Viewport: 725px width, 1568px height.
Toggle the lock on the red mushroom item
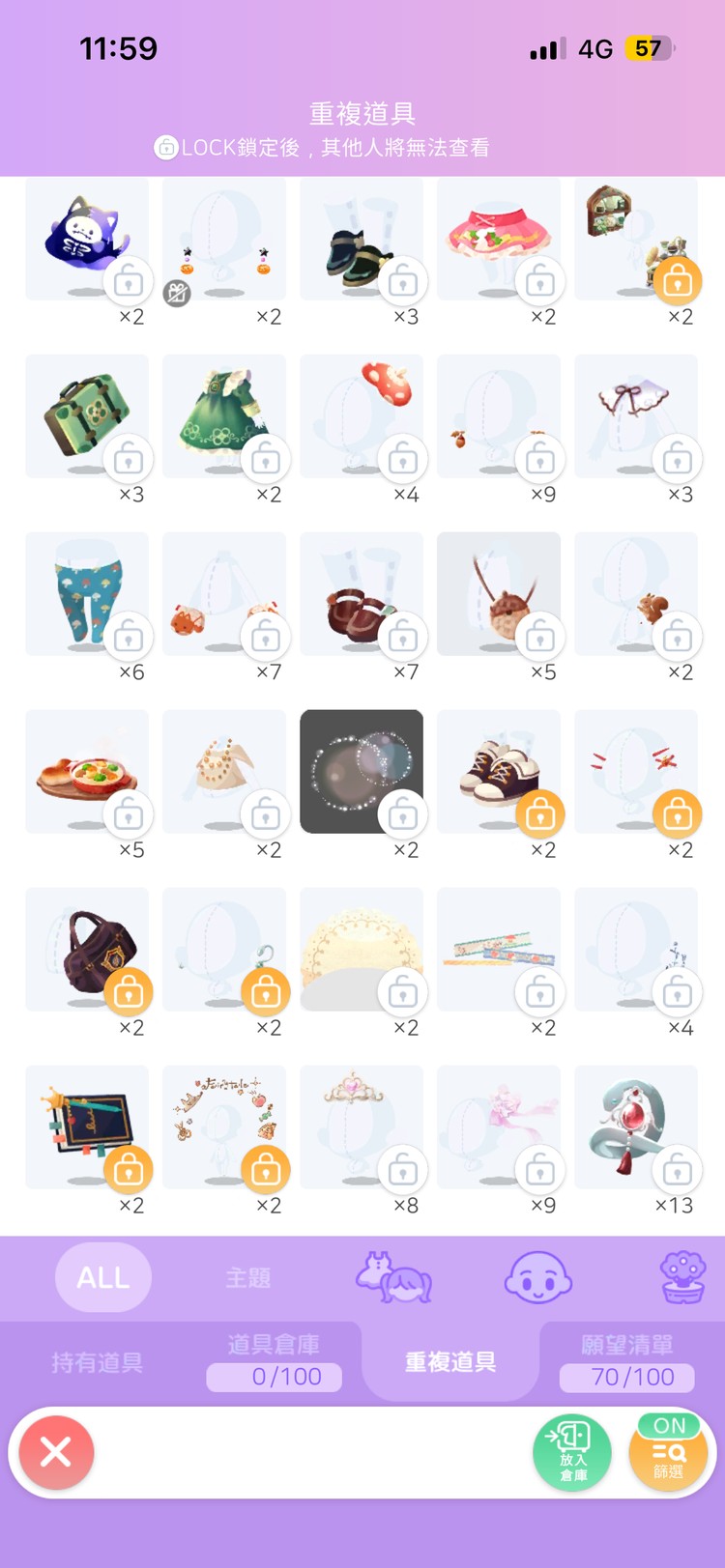(403, 459)
